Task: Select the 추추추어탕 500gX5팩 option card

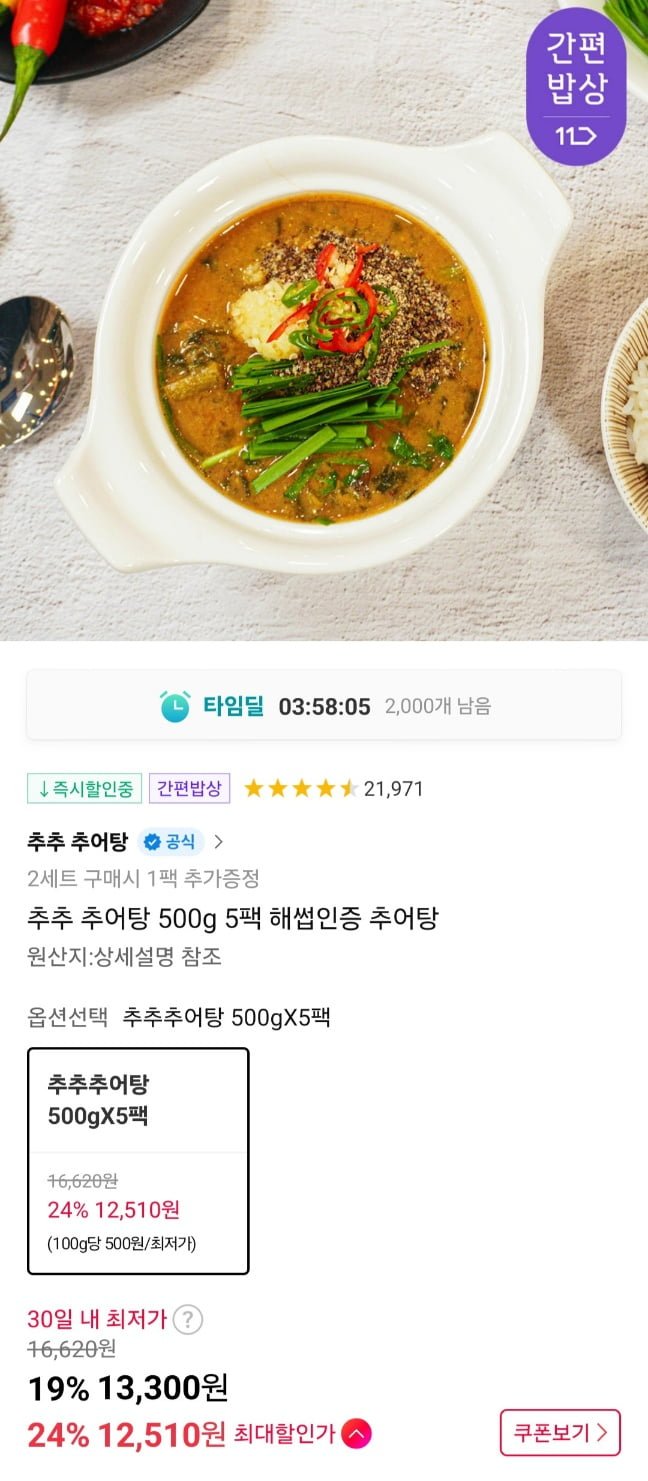Action: tap(138, 1160)
